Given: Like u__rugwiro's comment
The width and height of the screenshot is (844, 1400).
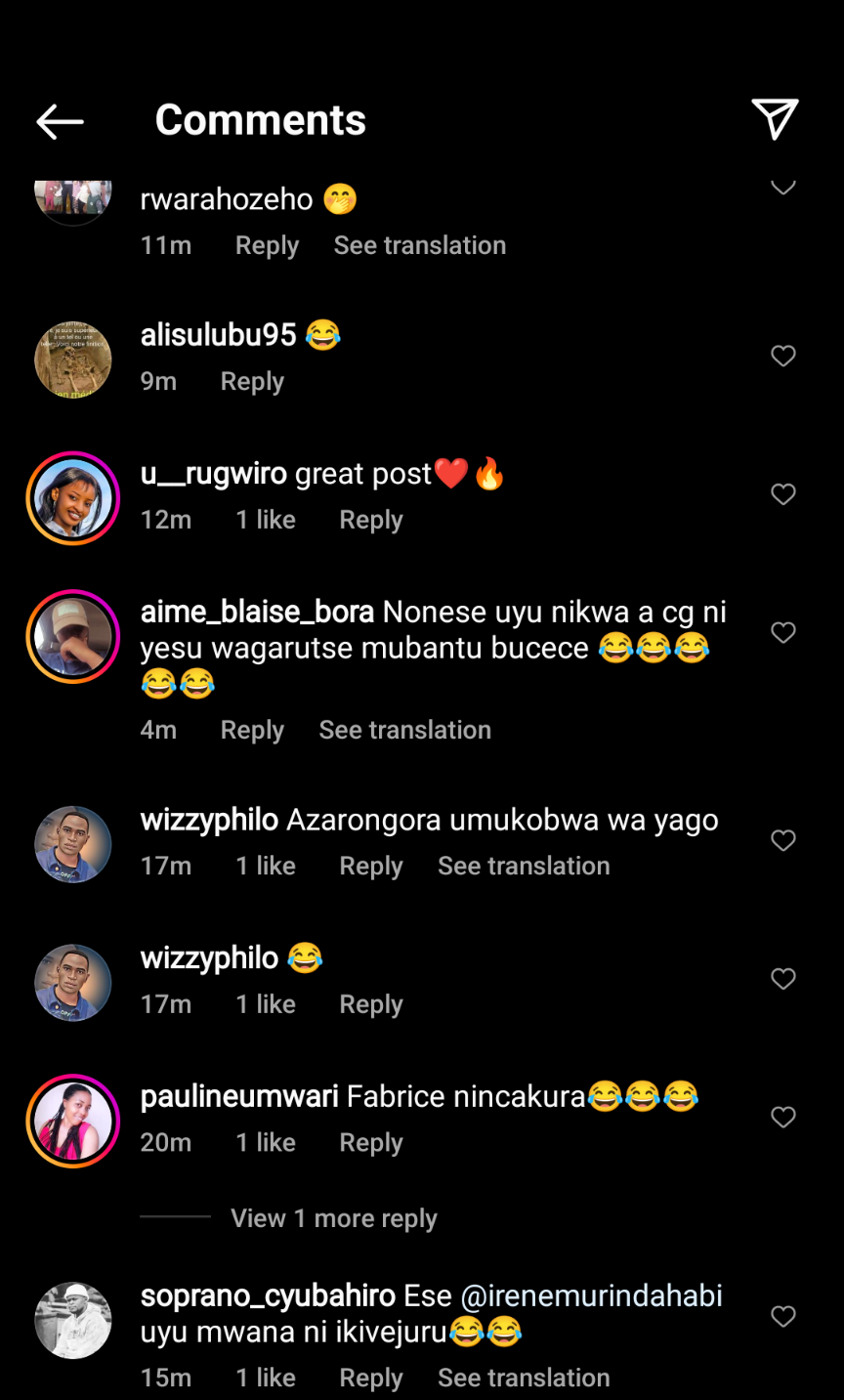Looking at the screenshot, I should (x=783, y=494).
